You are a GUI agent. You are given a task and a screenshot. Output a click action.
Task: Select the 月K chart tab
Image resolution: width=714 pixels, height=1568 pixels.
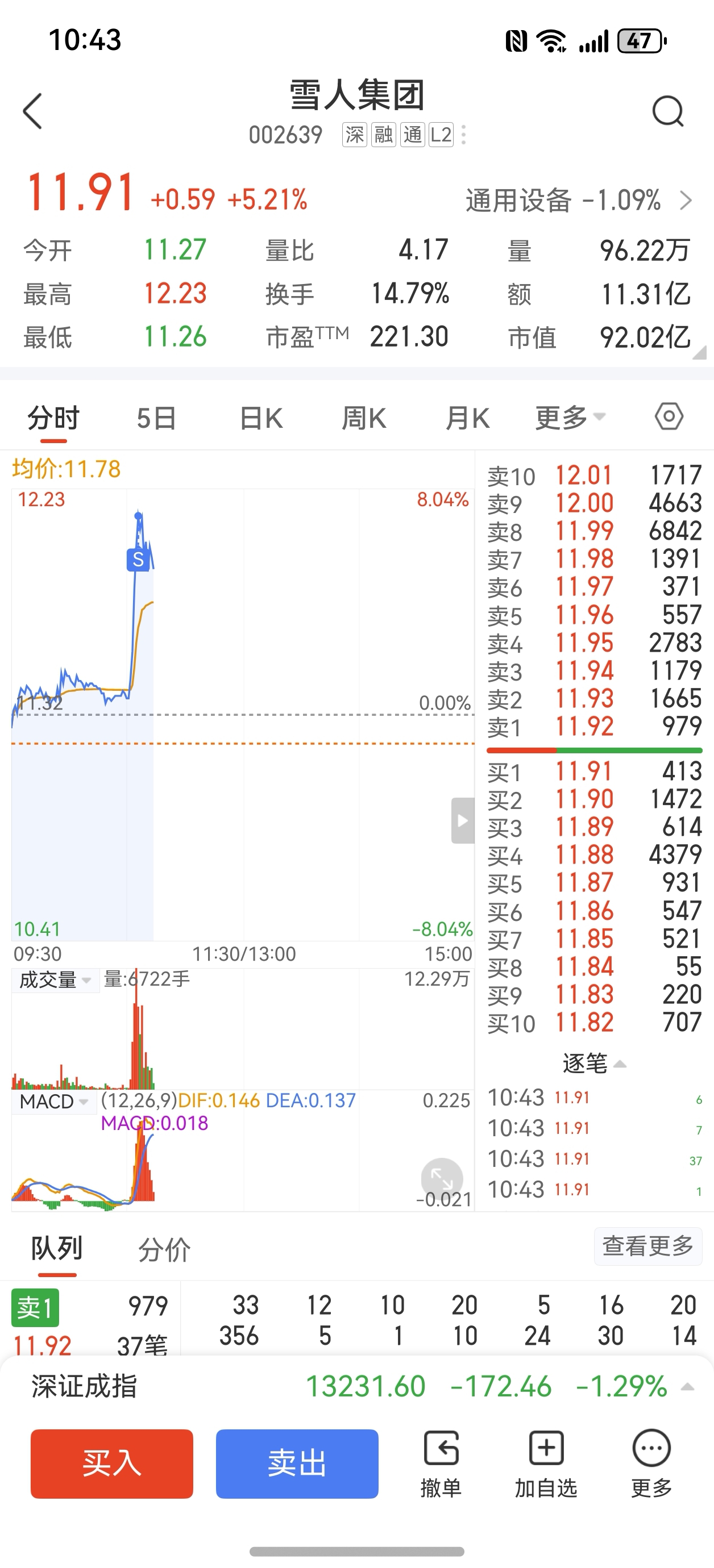click(x=467, y=419)
